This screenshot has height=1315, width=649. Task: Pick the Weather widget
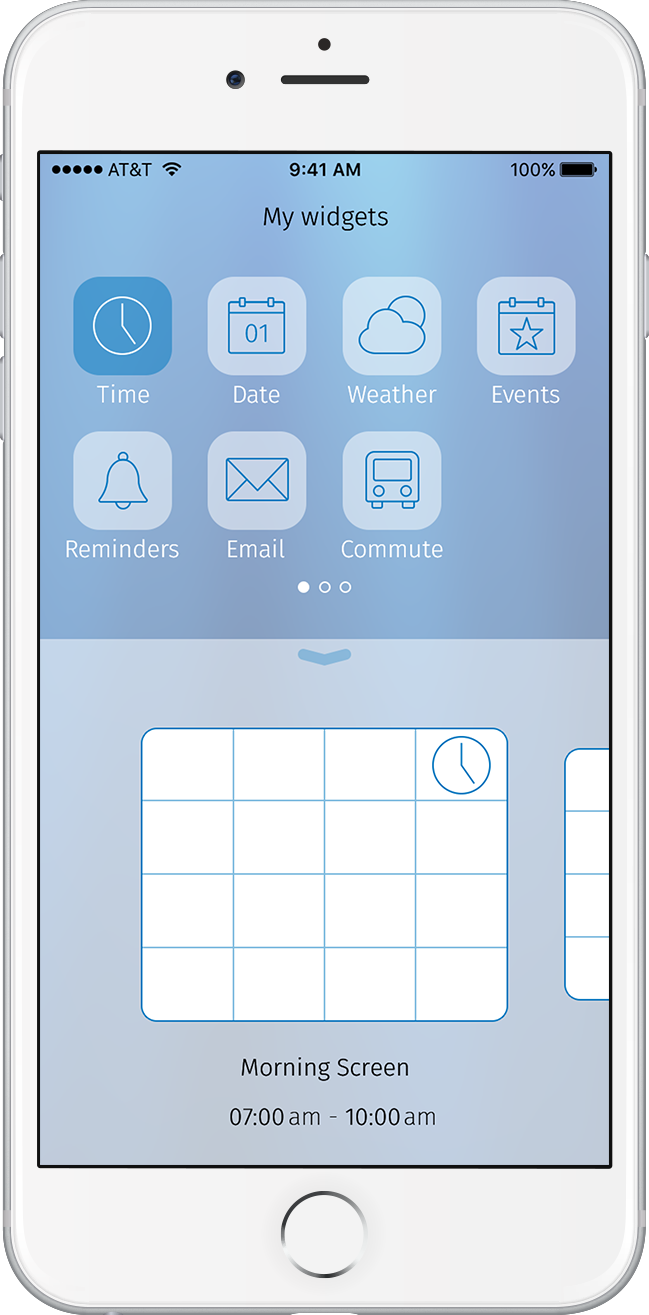pos(391,326)
